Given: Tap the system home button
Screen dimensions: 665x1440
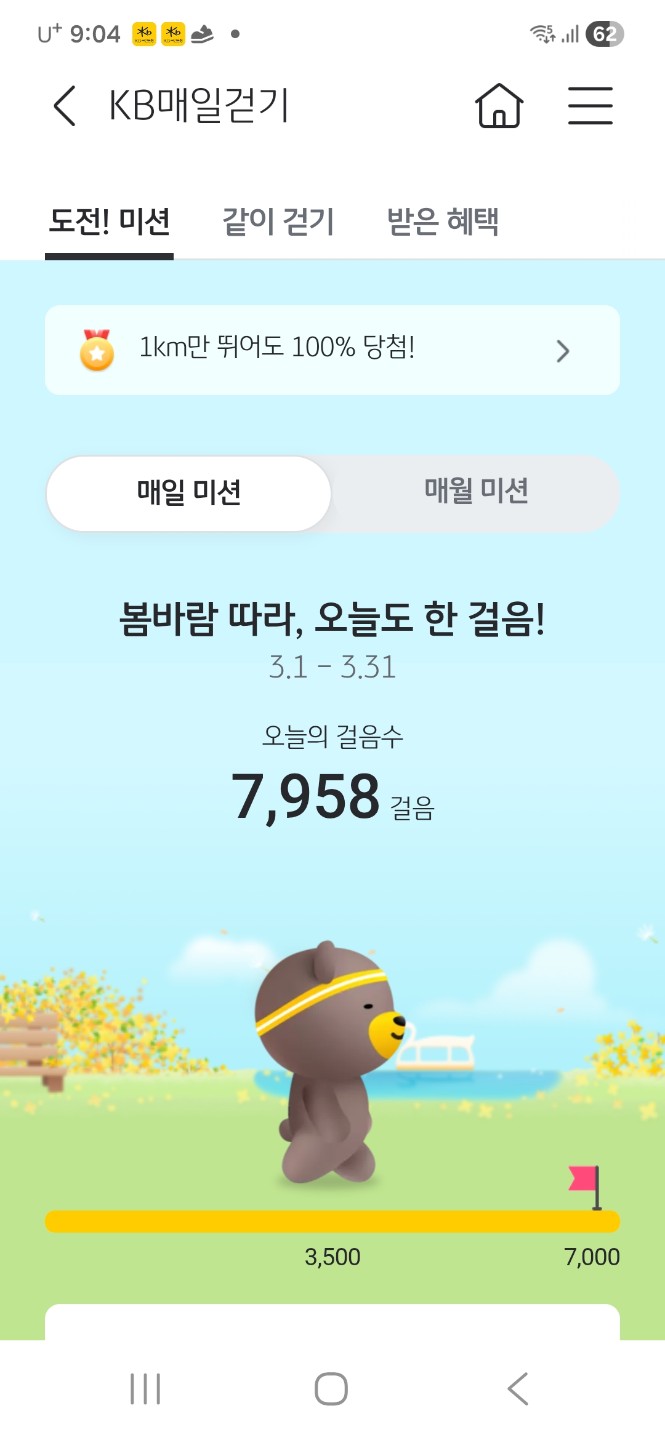Looking at the screenshot, I should 331,1389.
